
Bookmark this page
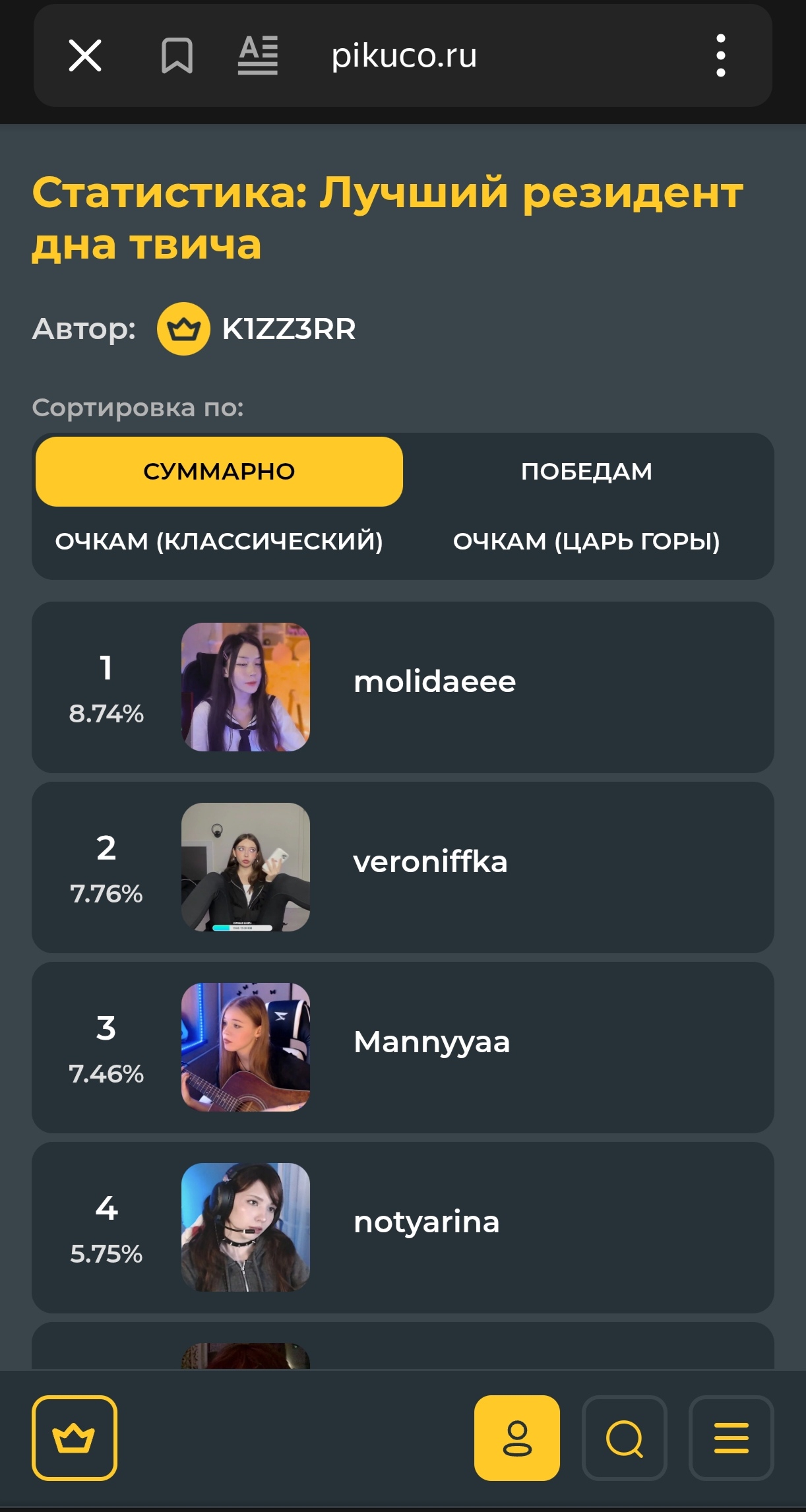click(177, 55)
